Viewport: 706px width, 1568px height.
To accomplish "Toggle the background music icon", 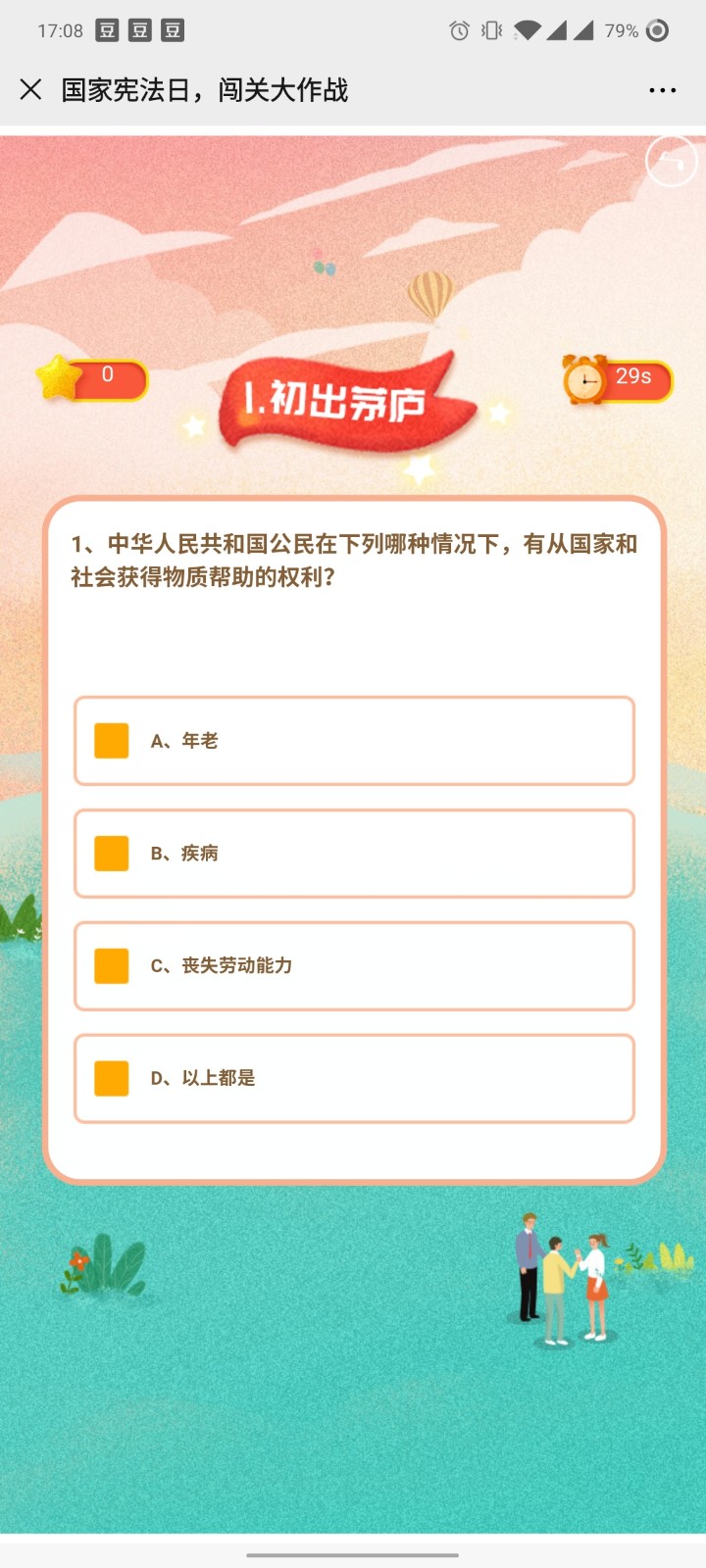I will click(x=672, y=161).
